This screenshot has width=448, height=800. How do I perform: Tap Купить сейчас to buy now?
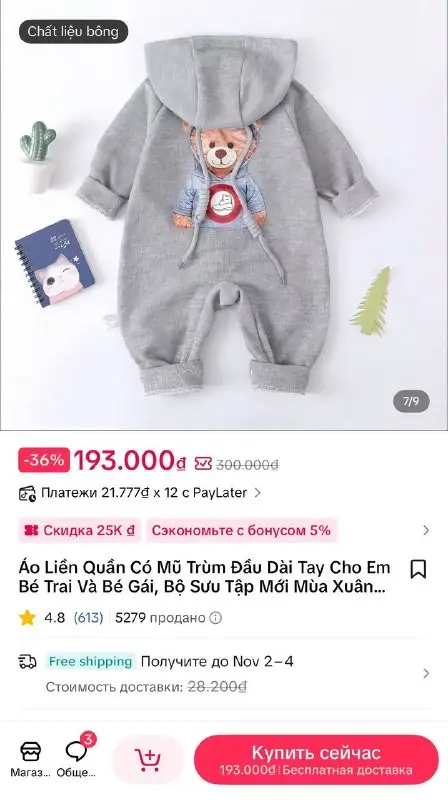[316, 760]
